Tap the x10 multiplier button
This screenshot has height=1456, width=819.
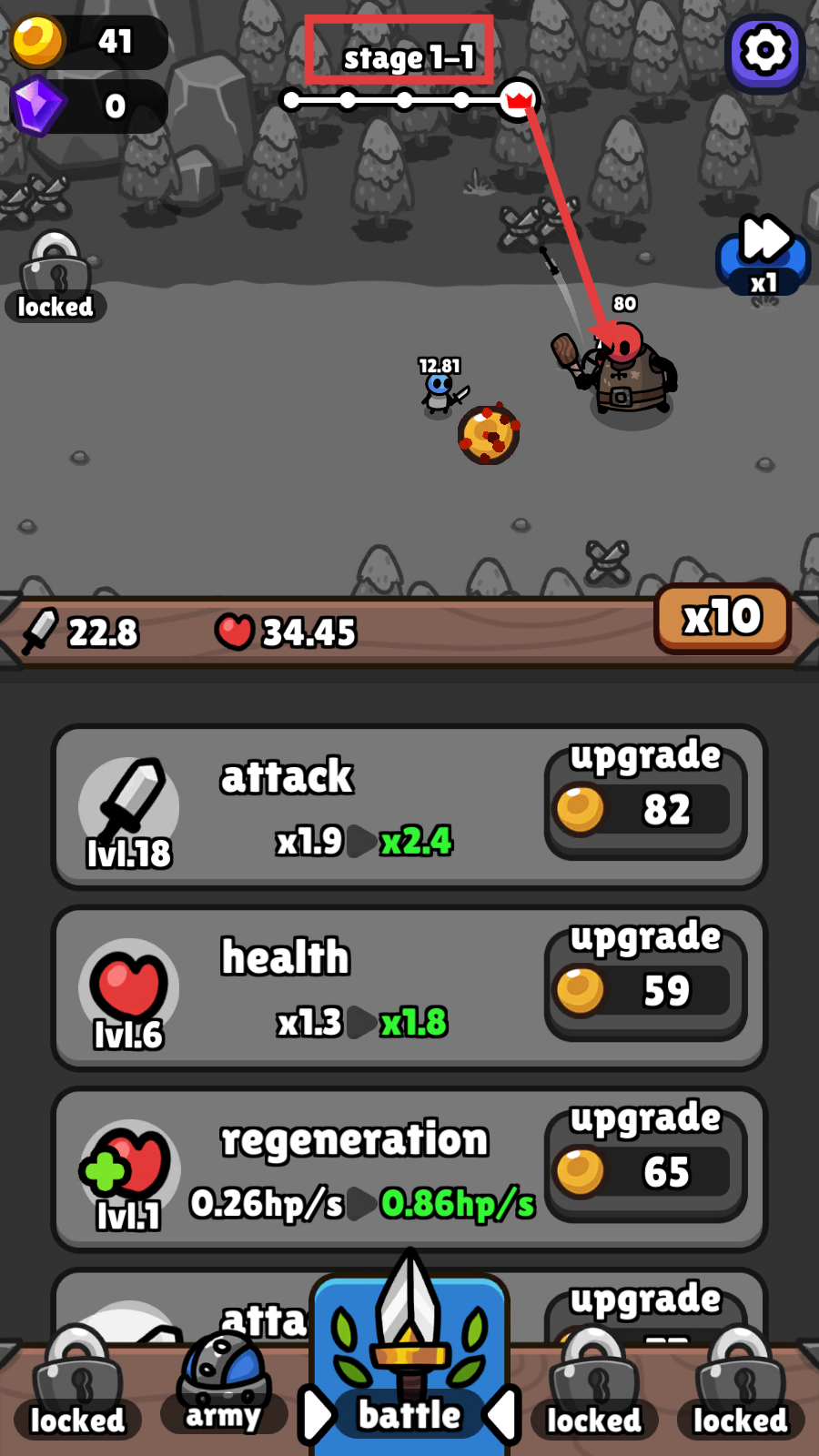(x=723, y=618)
